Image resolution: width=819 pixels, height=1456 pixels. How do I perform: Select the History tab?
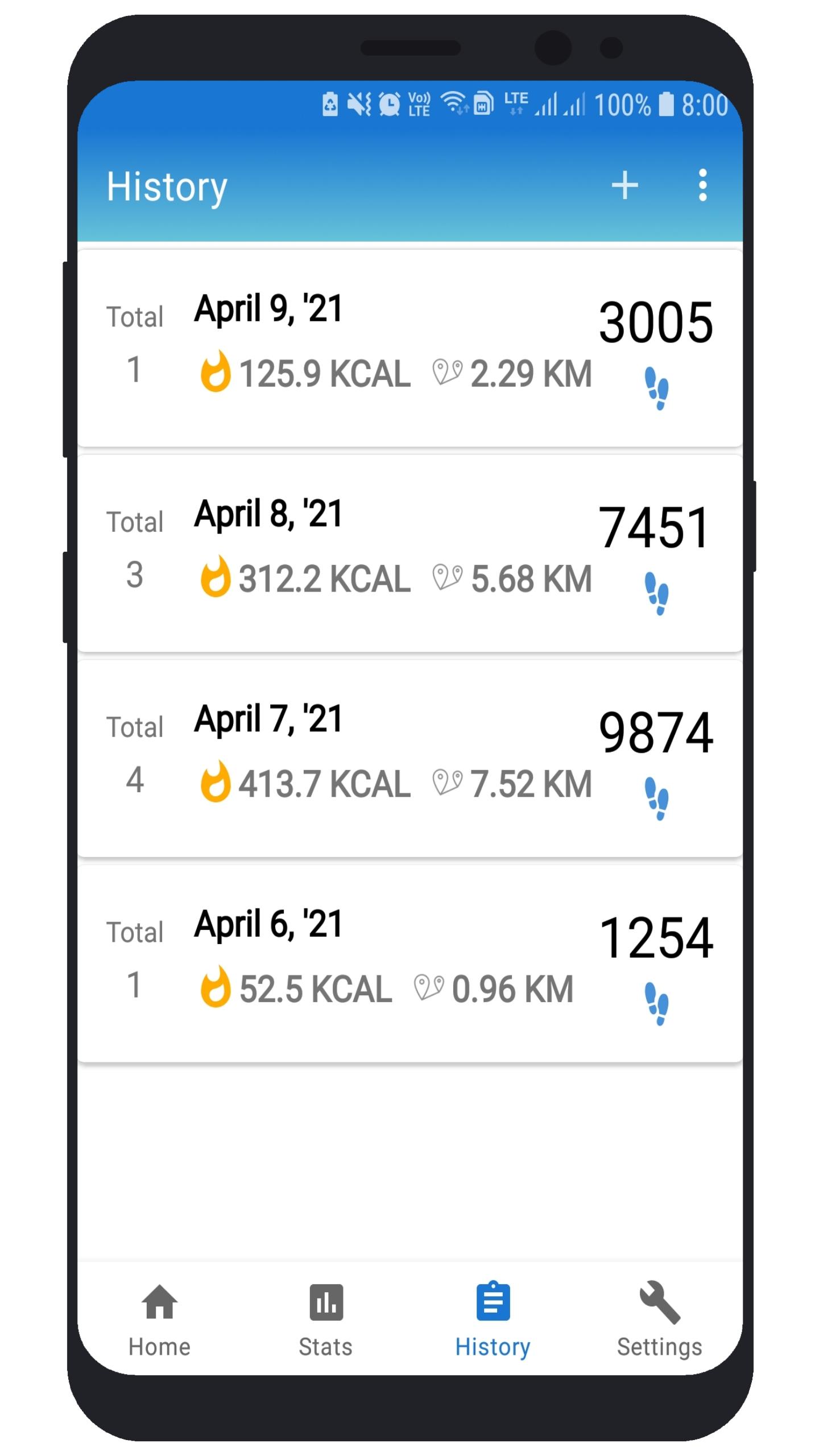[493, 1321]
